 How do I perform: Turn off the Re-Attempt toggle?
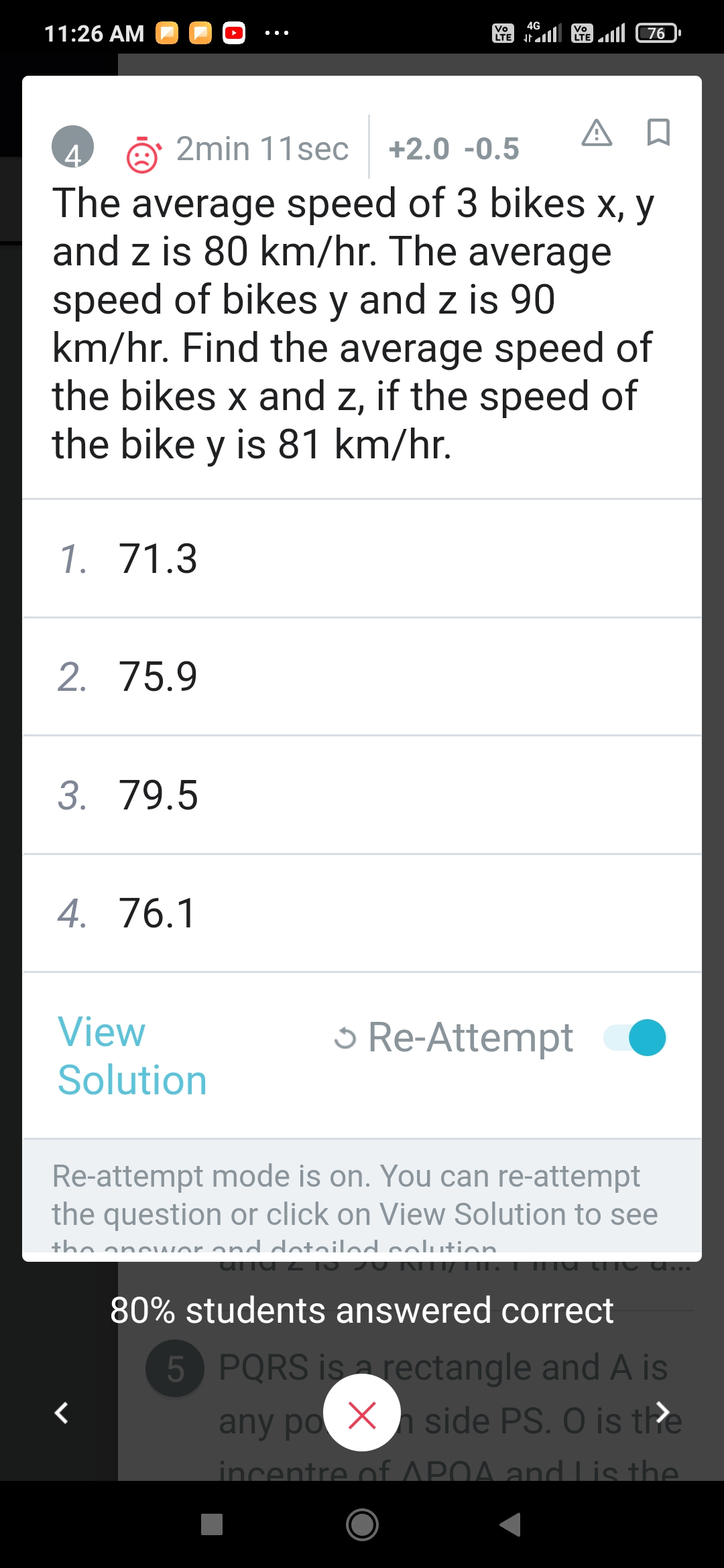[x=634, y=1038]
